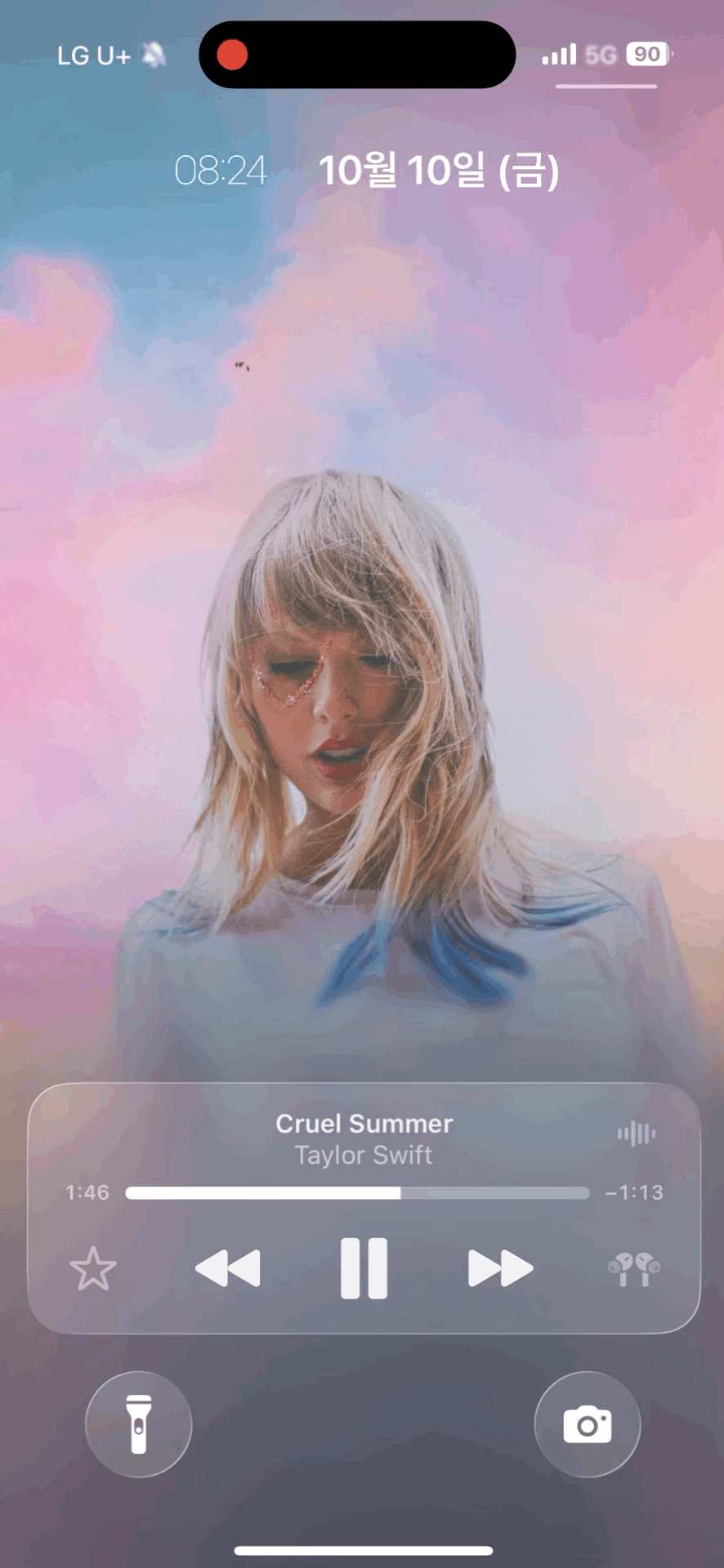Tap the date showing October 10 Friday

pos(440,171)
